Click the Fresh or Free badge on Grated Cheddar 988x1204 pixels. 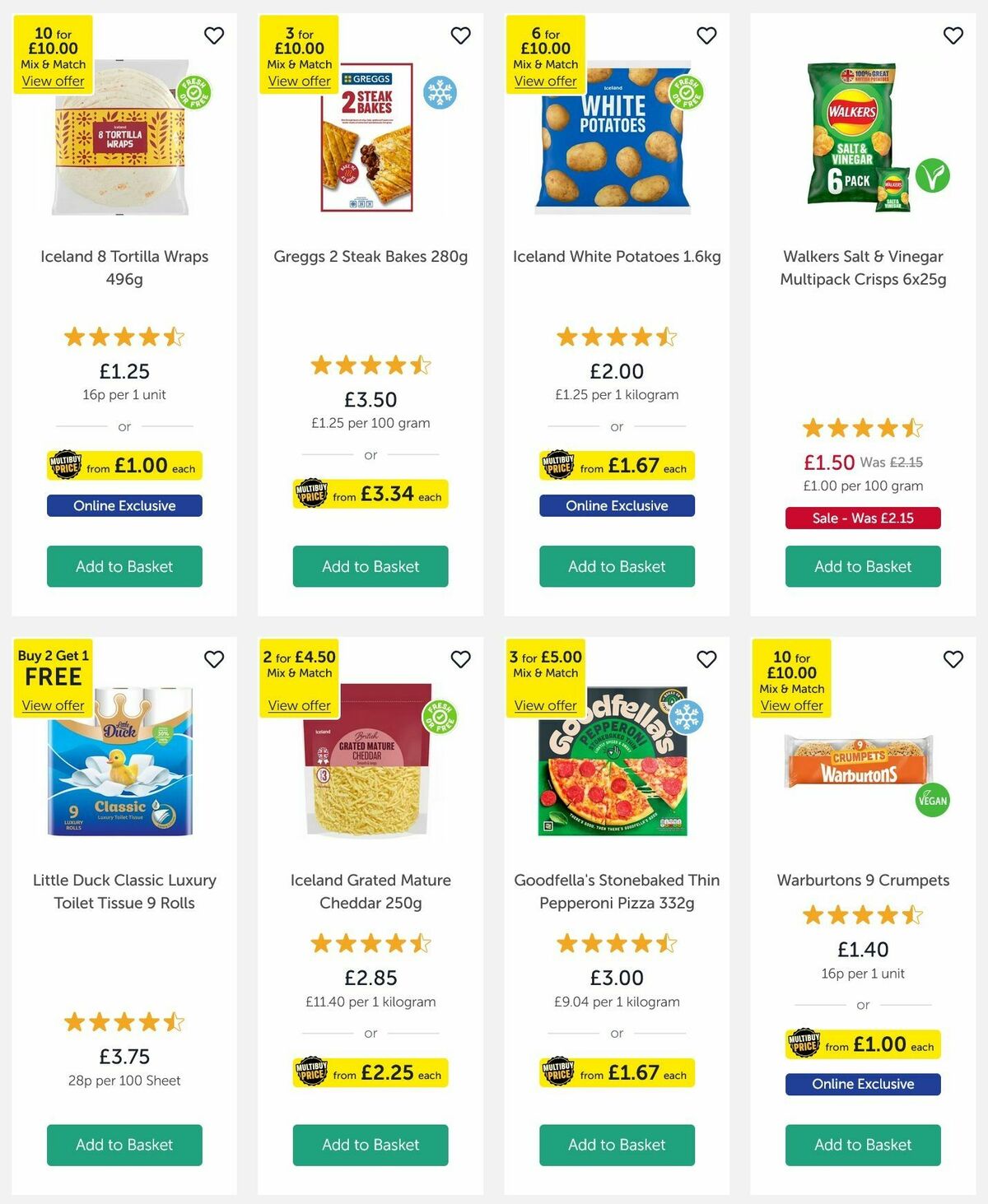pyautogui.click(x=441, y=717)
